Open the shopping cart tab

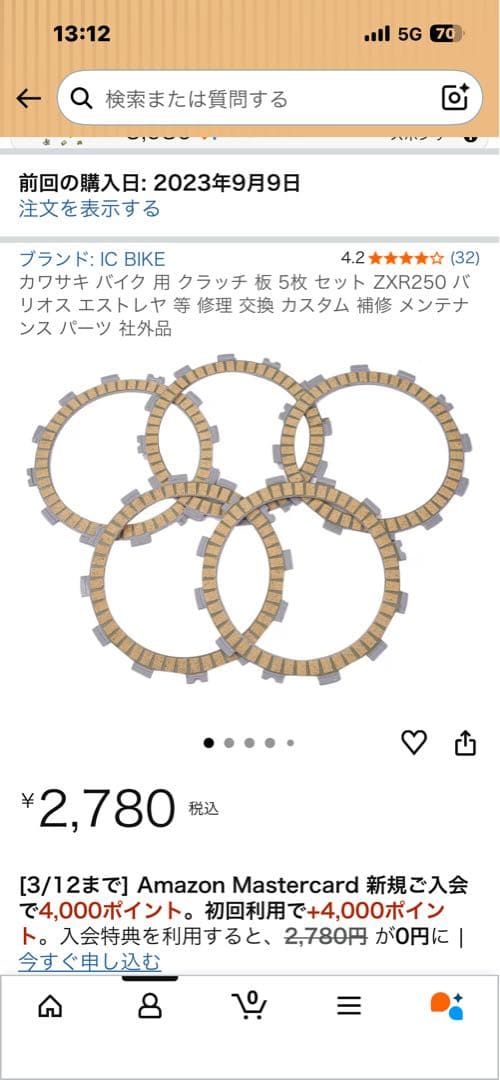(249, 1006)
